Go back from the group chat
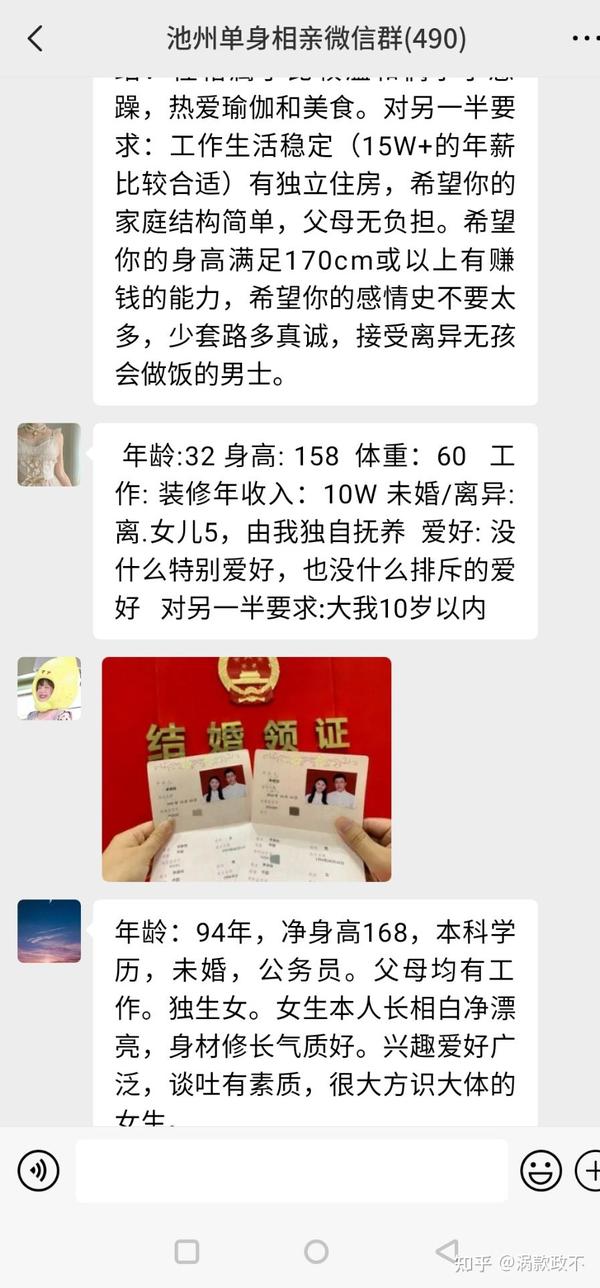 (35, 38)
